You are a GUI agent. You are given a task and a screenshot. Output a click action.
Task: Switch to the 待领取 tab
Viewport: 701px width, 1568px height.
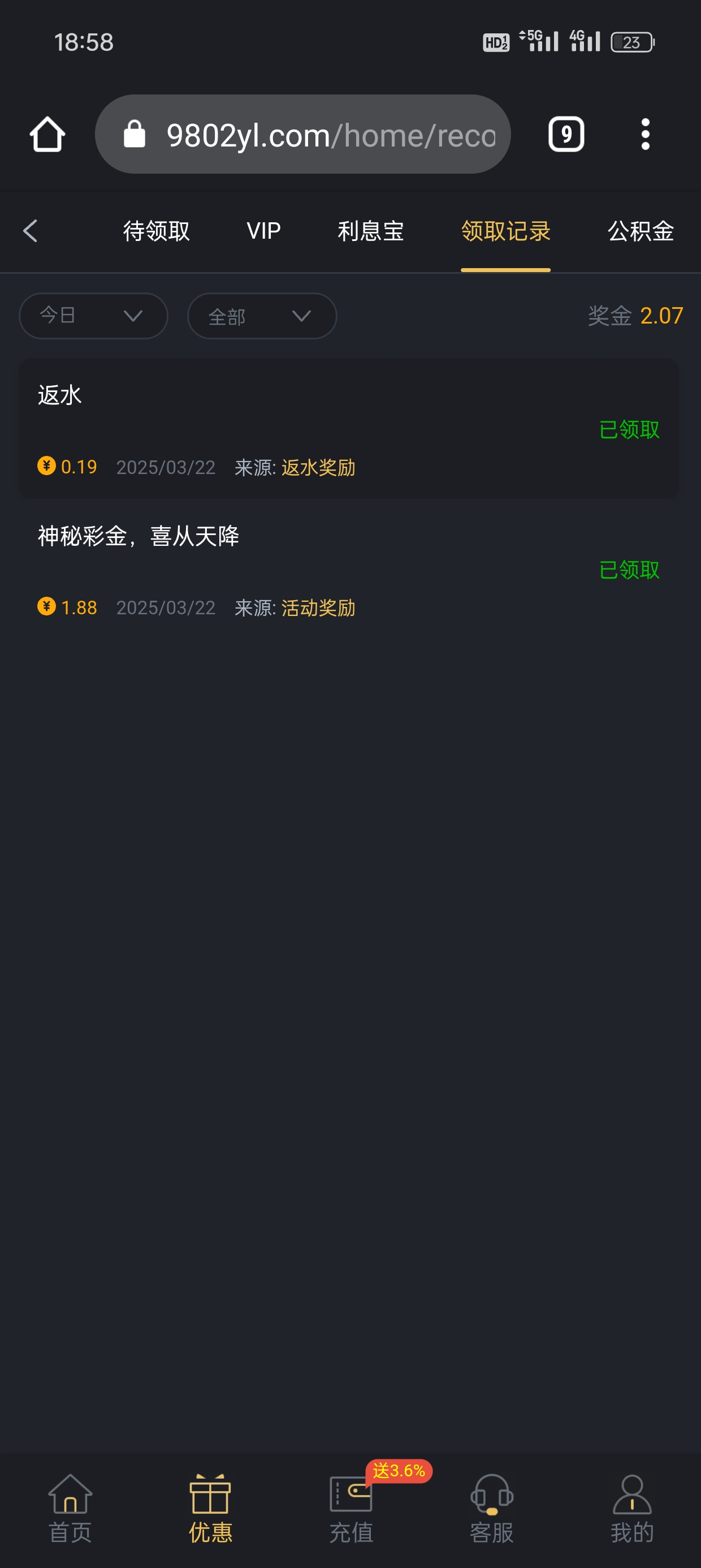[x=157, y=231]
